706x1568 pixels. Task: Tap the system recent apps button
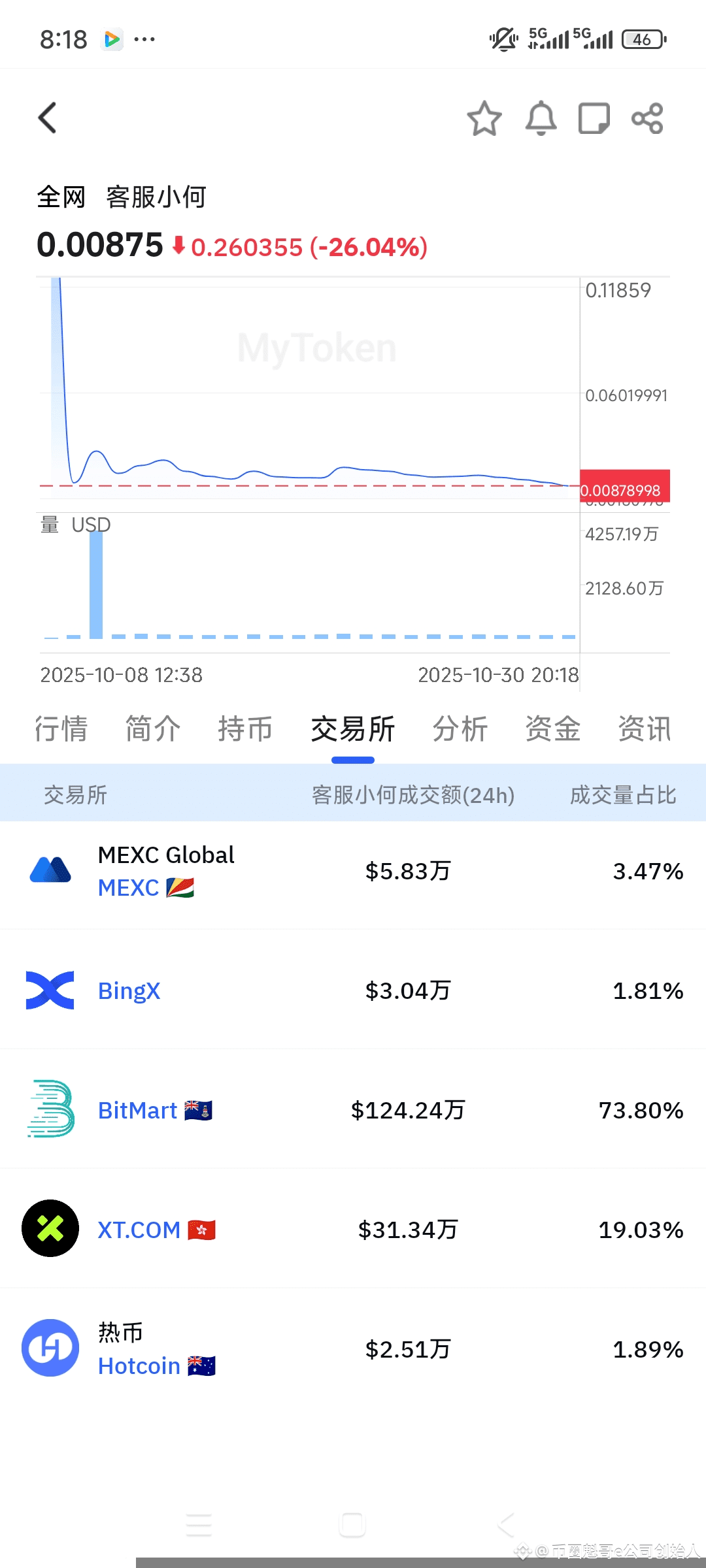click(199, 1525)
